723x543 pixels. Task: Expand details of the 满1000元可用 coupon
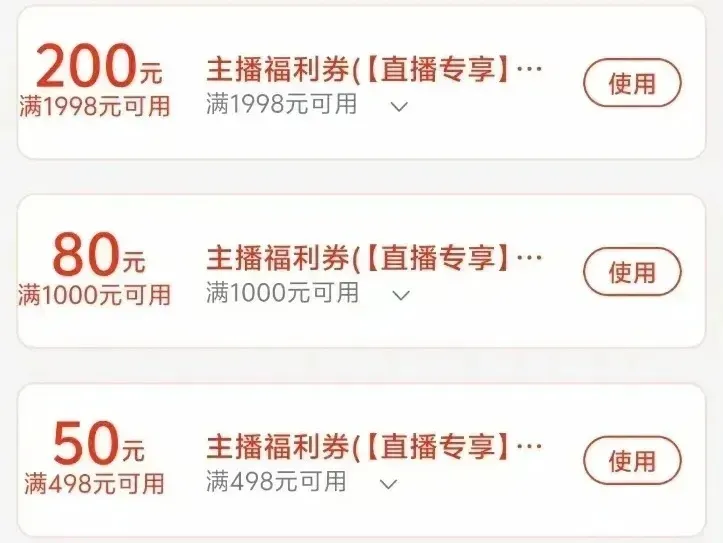401,295
